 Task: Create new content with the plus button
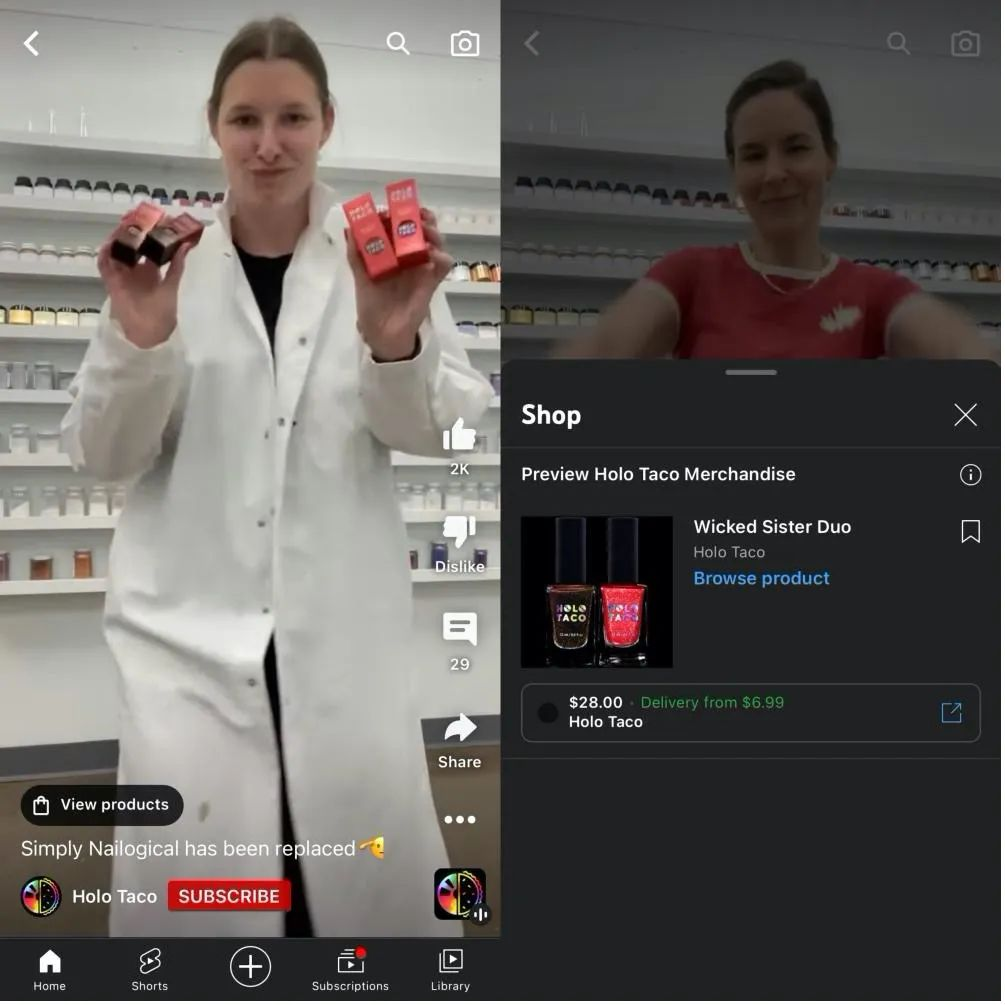click(x=250, y=967)
